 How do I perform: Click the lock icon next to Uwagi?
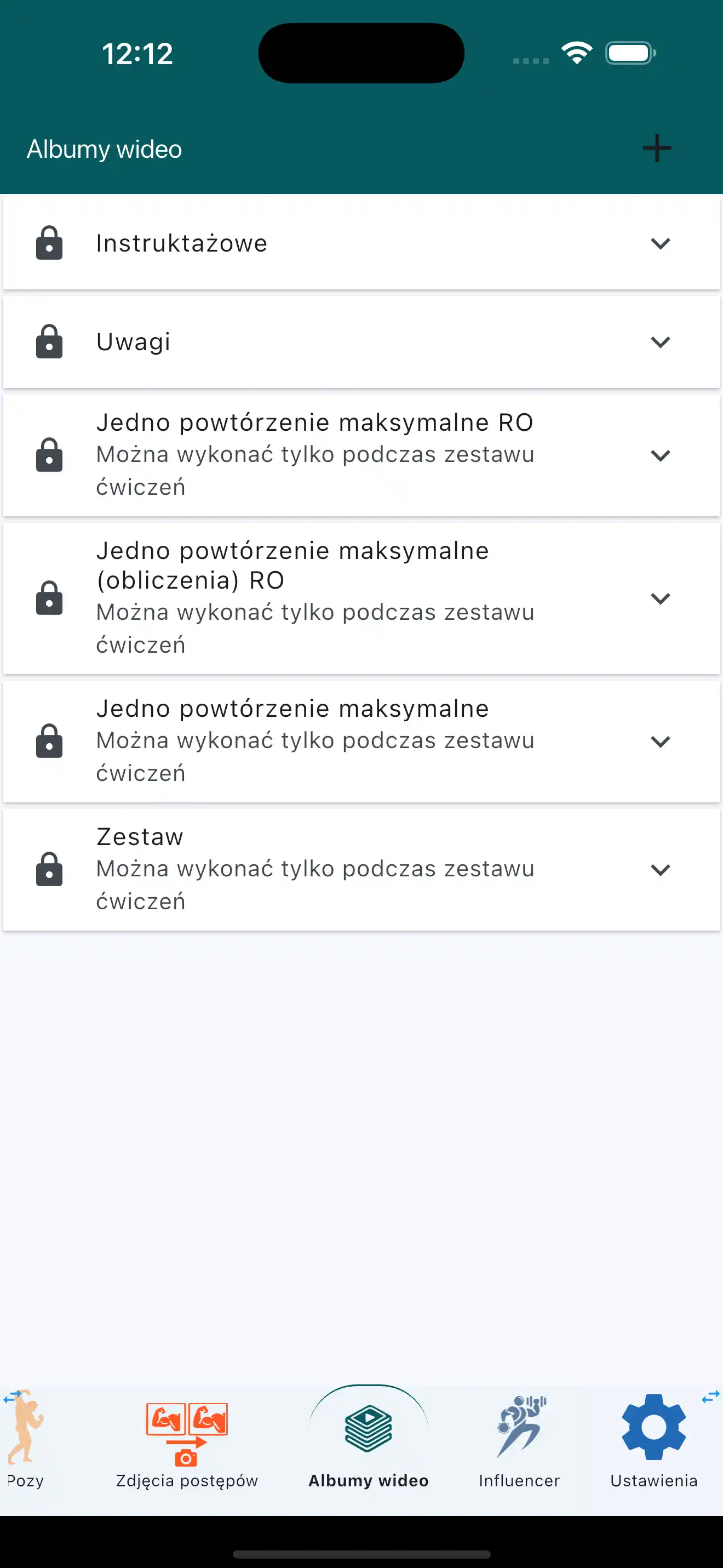(49, 341)
